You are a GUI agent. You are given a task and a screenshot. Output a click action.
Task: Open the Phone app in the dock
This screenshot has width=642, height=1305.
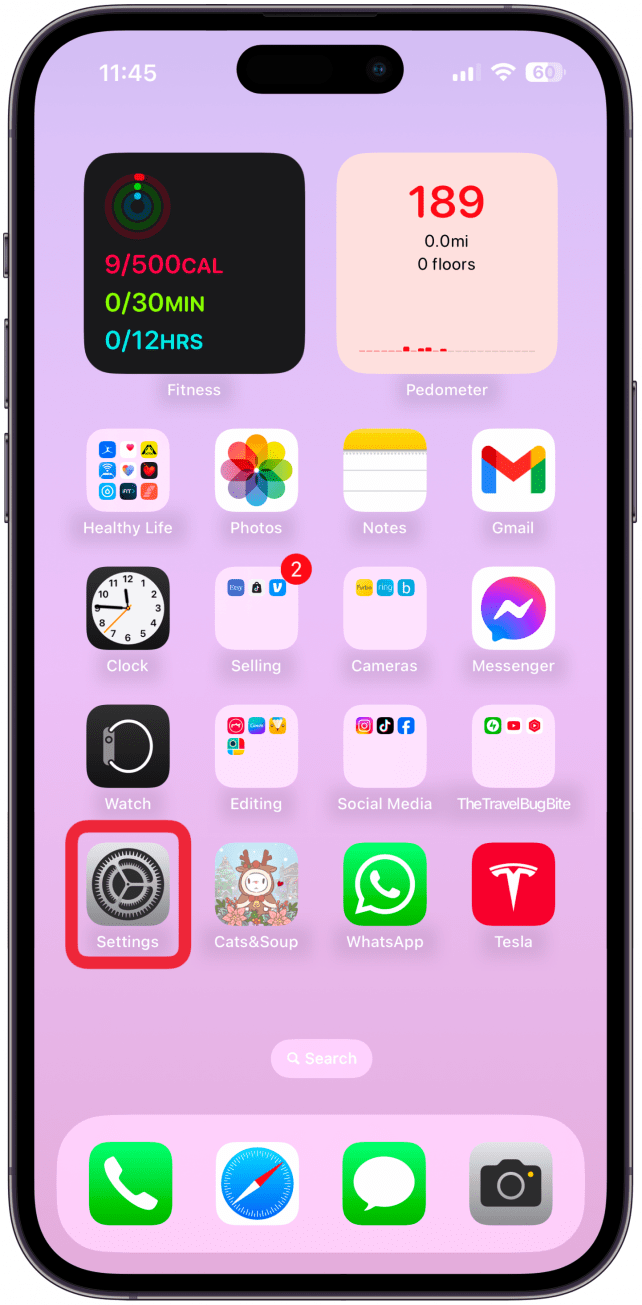130,1184
